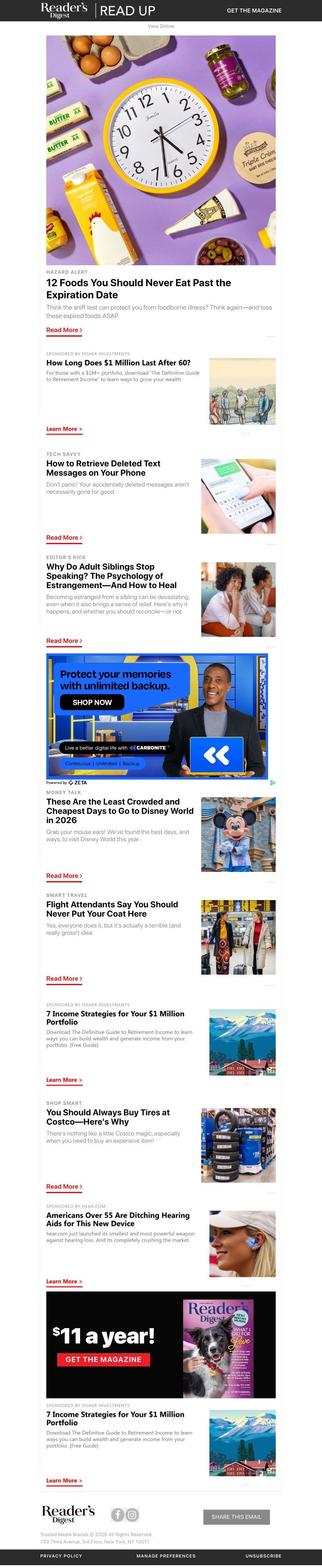
Task: Open the deleted text messages article image
Action: click(238, 496)
